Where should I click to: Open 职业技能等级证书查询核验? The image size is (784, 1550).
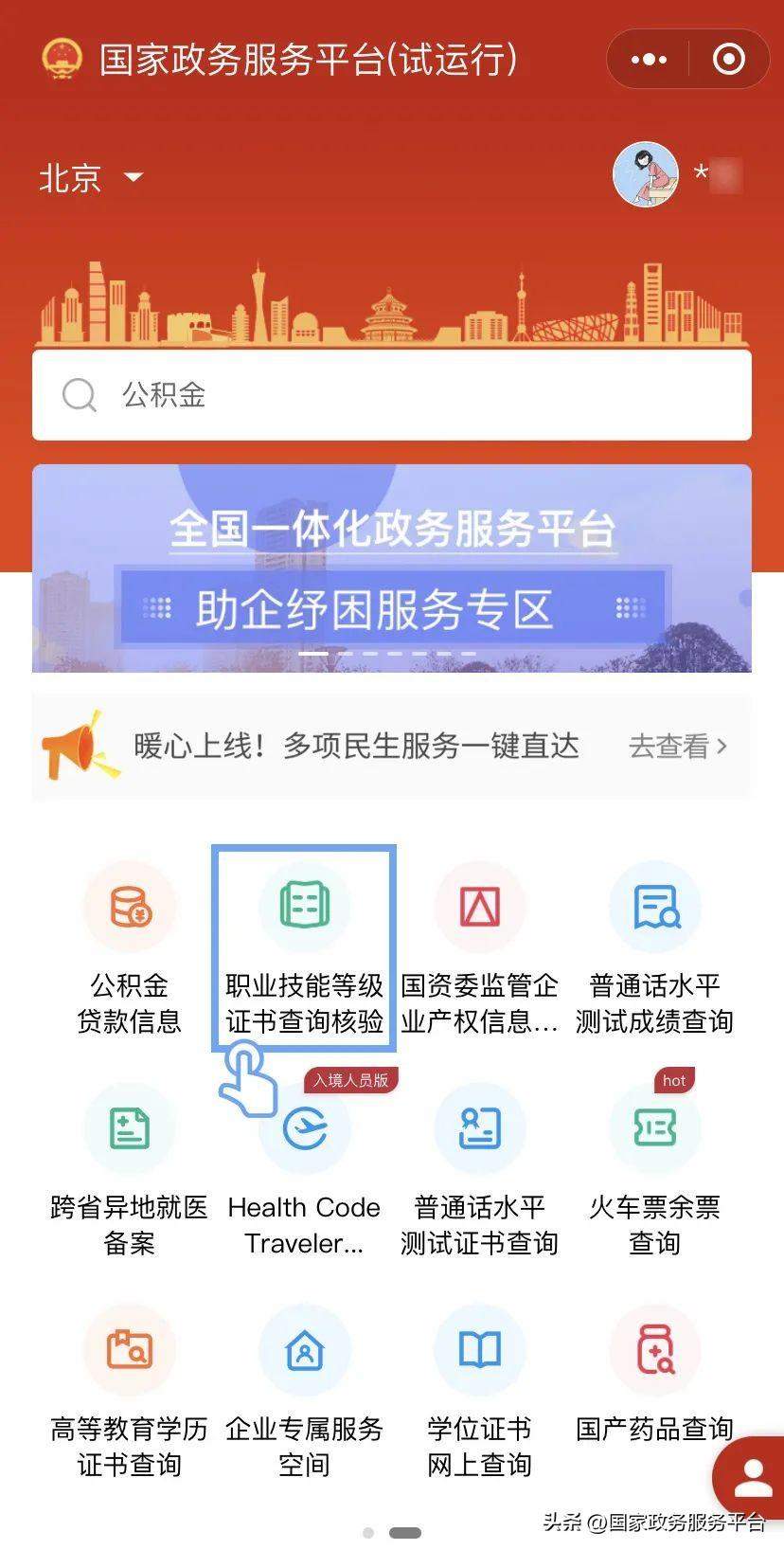pyautogui.click(x=304, y=947)
